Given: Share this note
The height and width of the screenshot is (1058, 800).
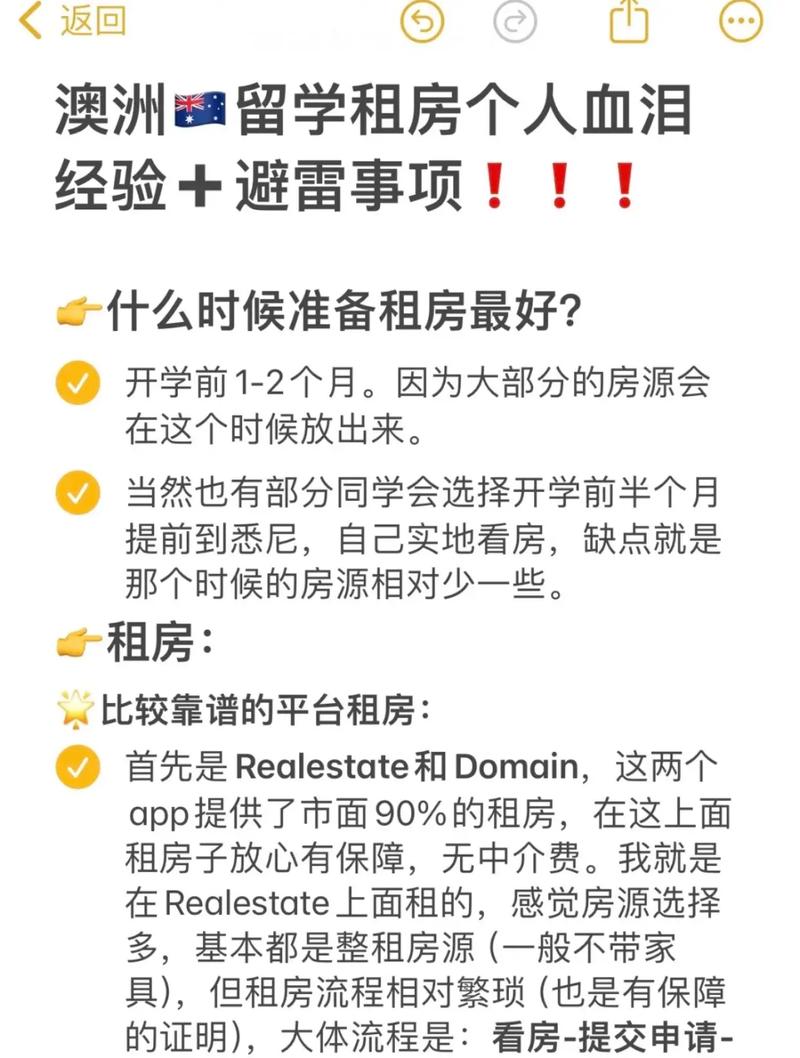Looking at the screenshot, I should point(630,22).
